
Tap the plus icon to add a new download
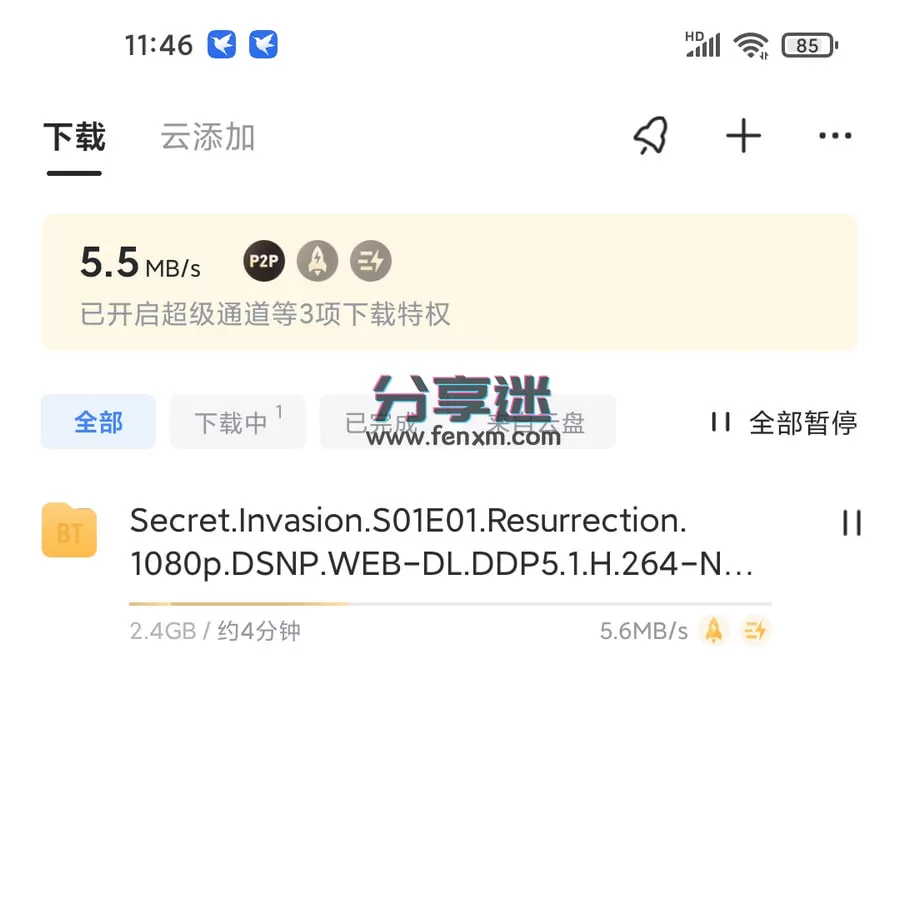[x=743, y=136]
